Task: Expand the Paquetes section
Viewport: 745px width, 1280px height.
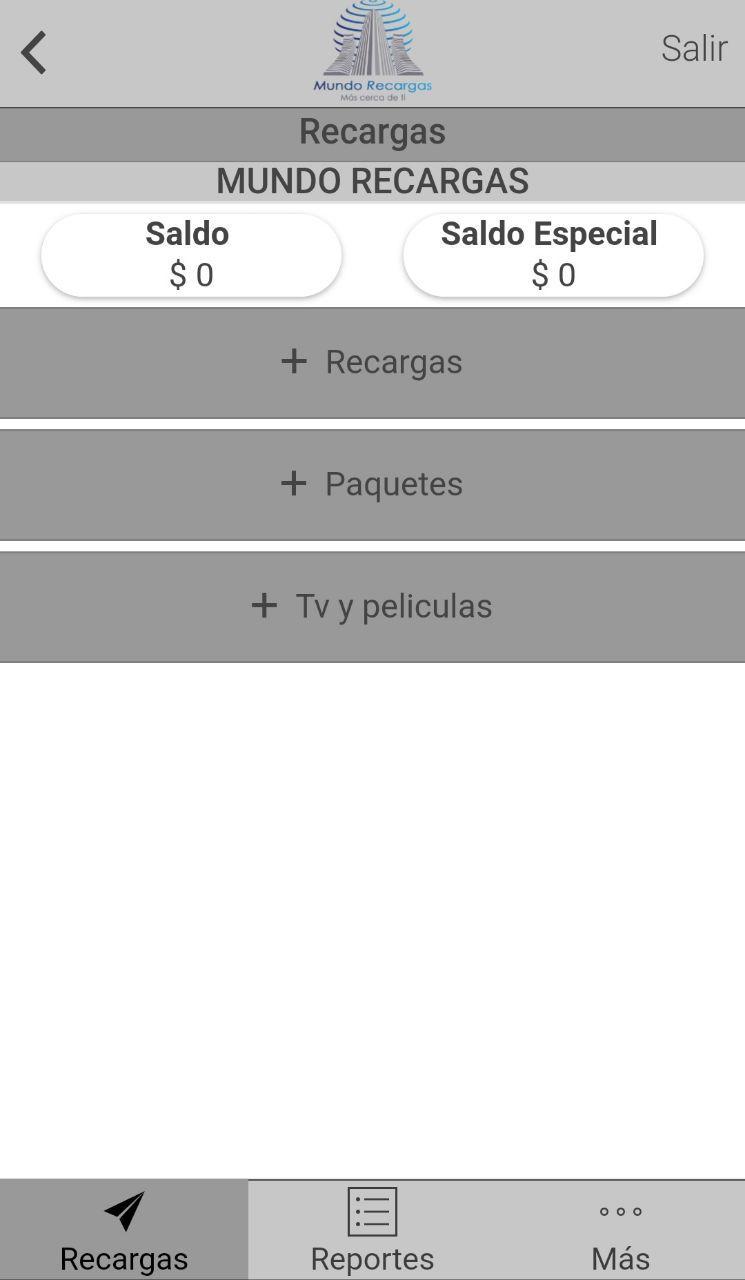Action: tap(372, 484)
